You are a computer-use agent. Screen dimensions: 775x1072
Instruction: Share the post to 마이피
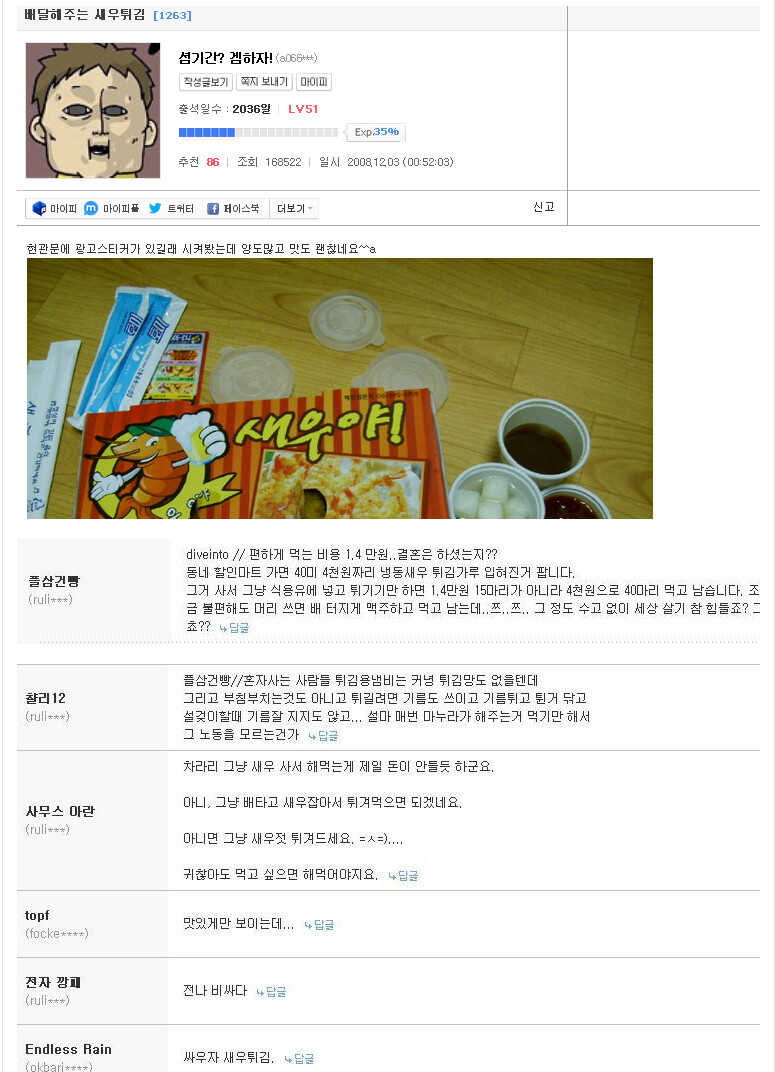pyautogui.click(x=55, y=208)
